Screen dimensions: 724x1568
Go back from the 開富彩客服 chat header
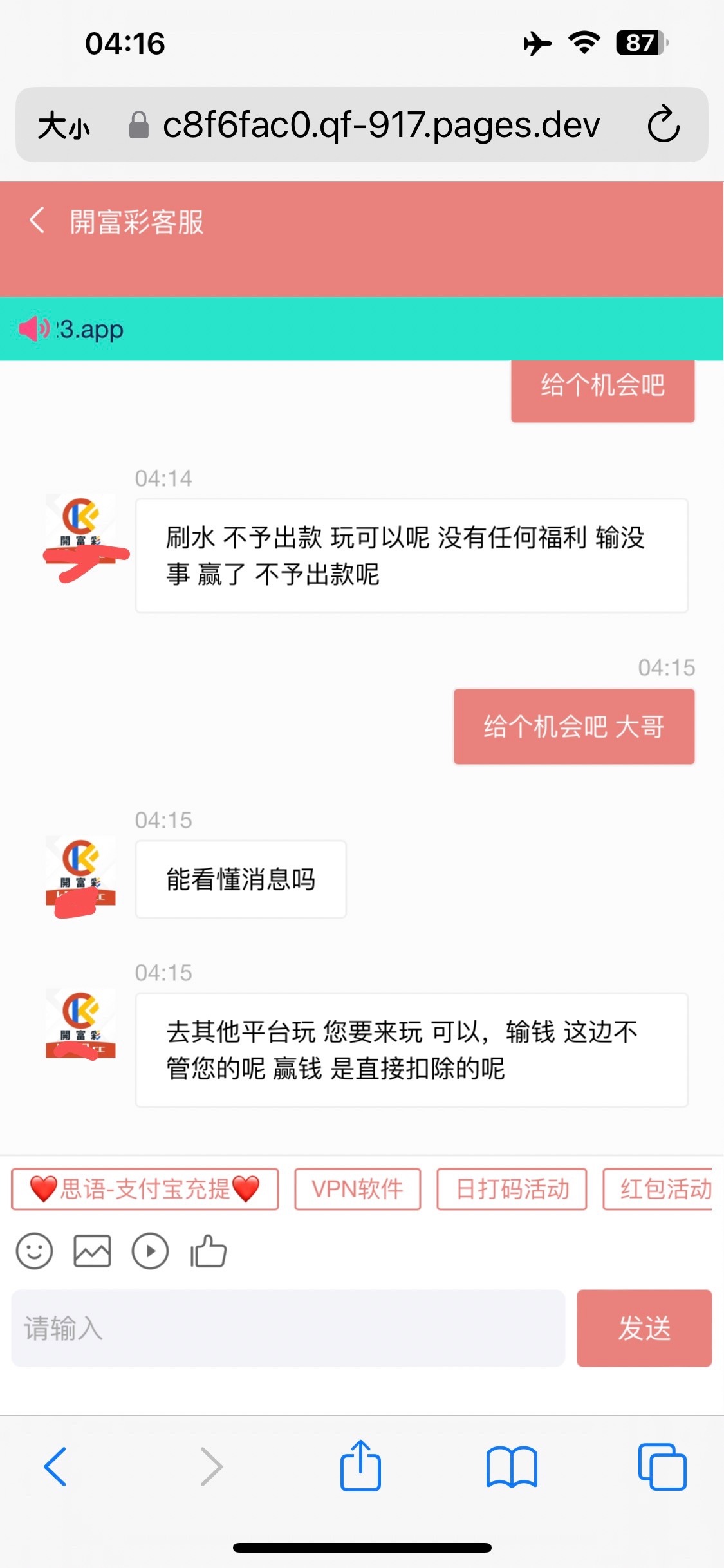point(37,221)
